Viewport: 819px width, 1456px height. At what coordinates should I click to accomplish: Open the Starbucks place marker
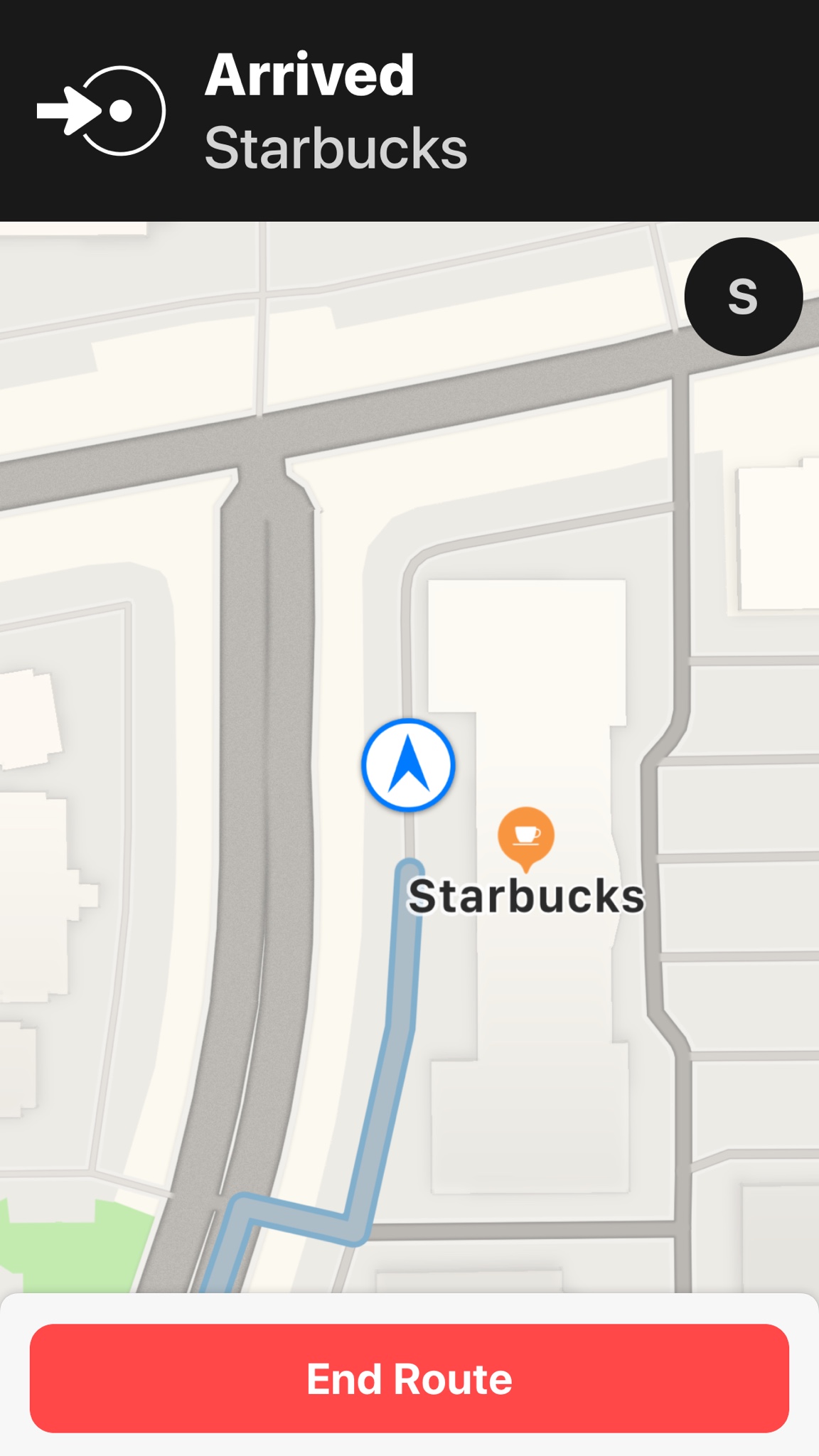[525, 837]
